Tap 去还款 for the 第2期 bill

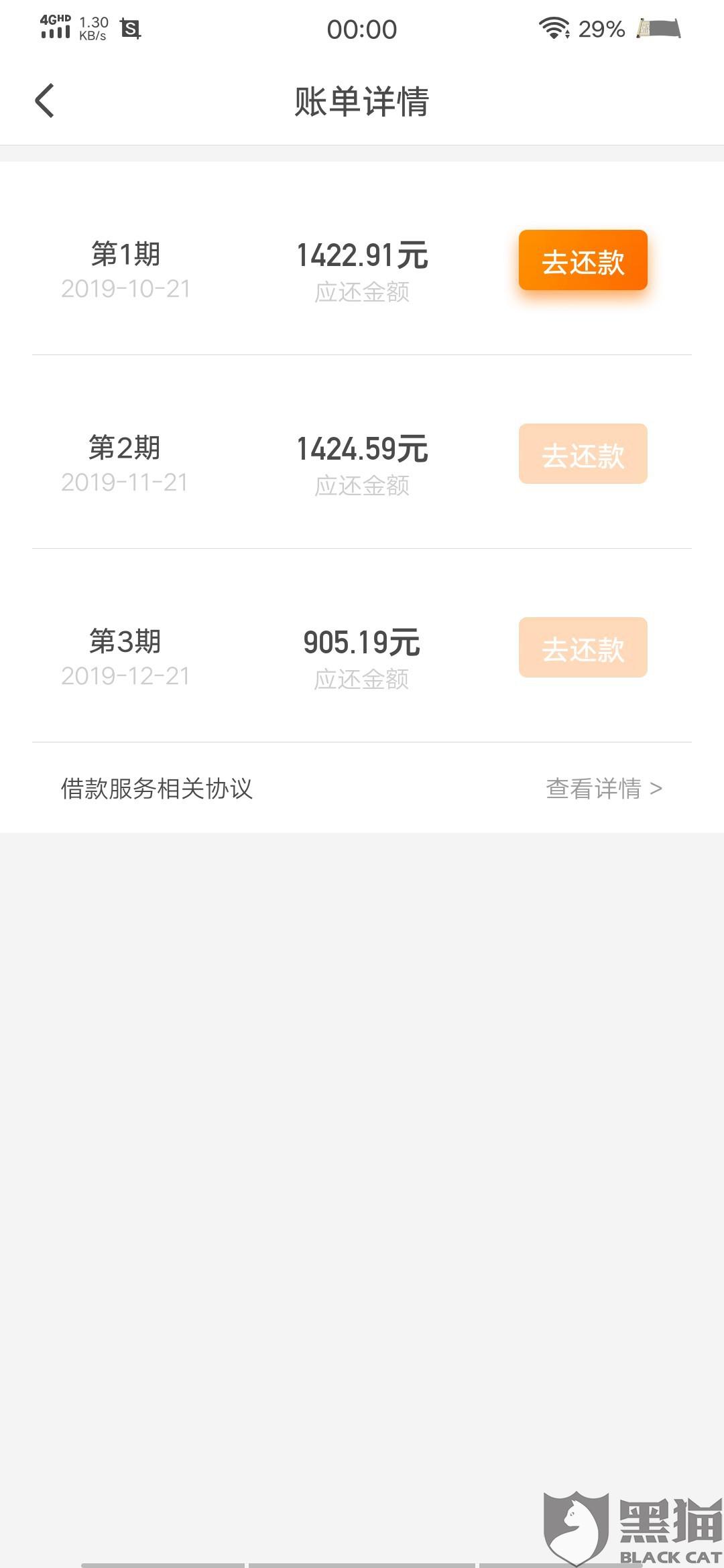tap(583, 454)
